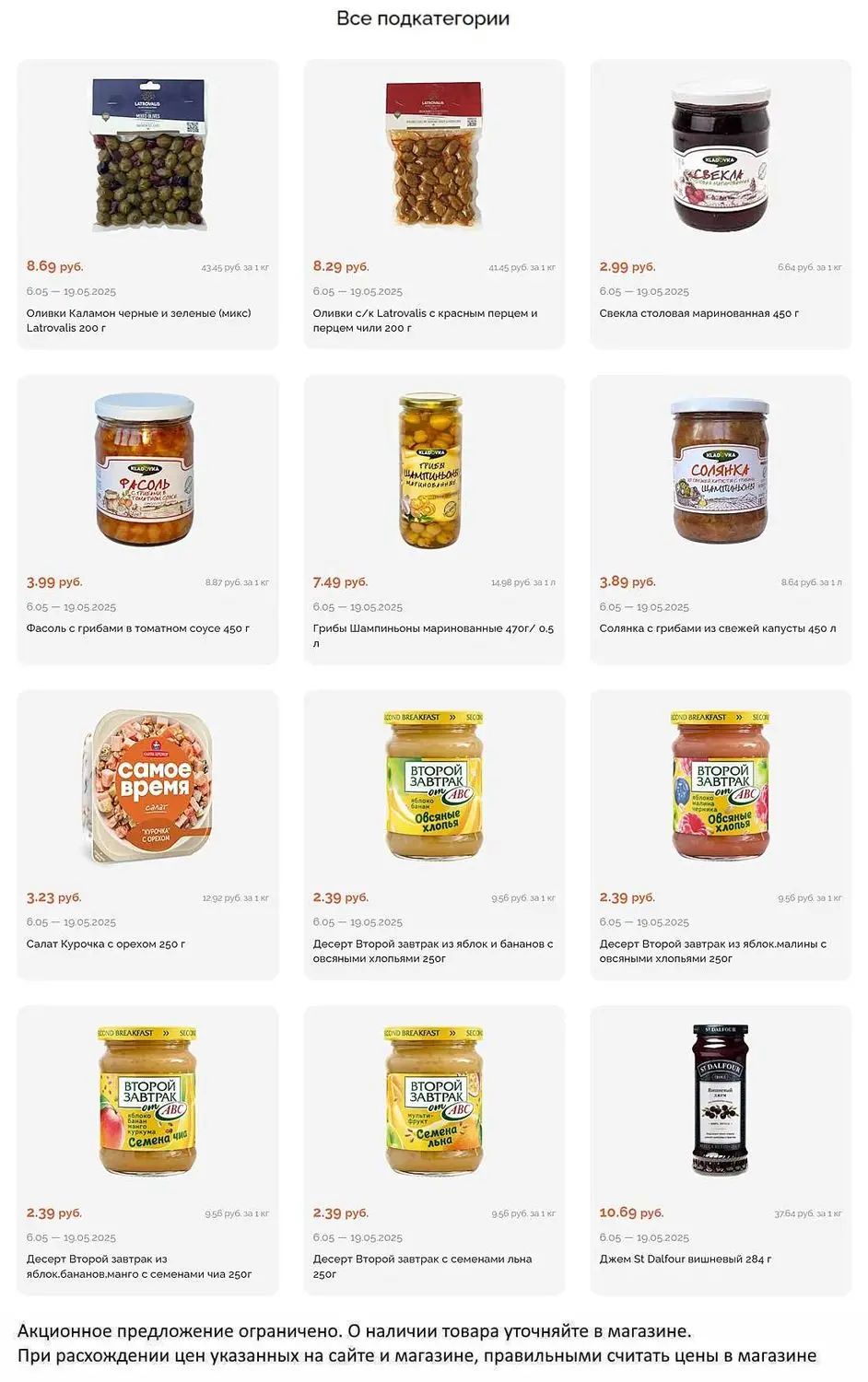Open Второй завтрак dessert with семенами льна
Viewport: 868px width, 1382px height.
tap(434, 1151)
